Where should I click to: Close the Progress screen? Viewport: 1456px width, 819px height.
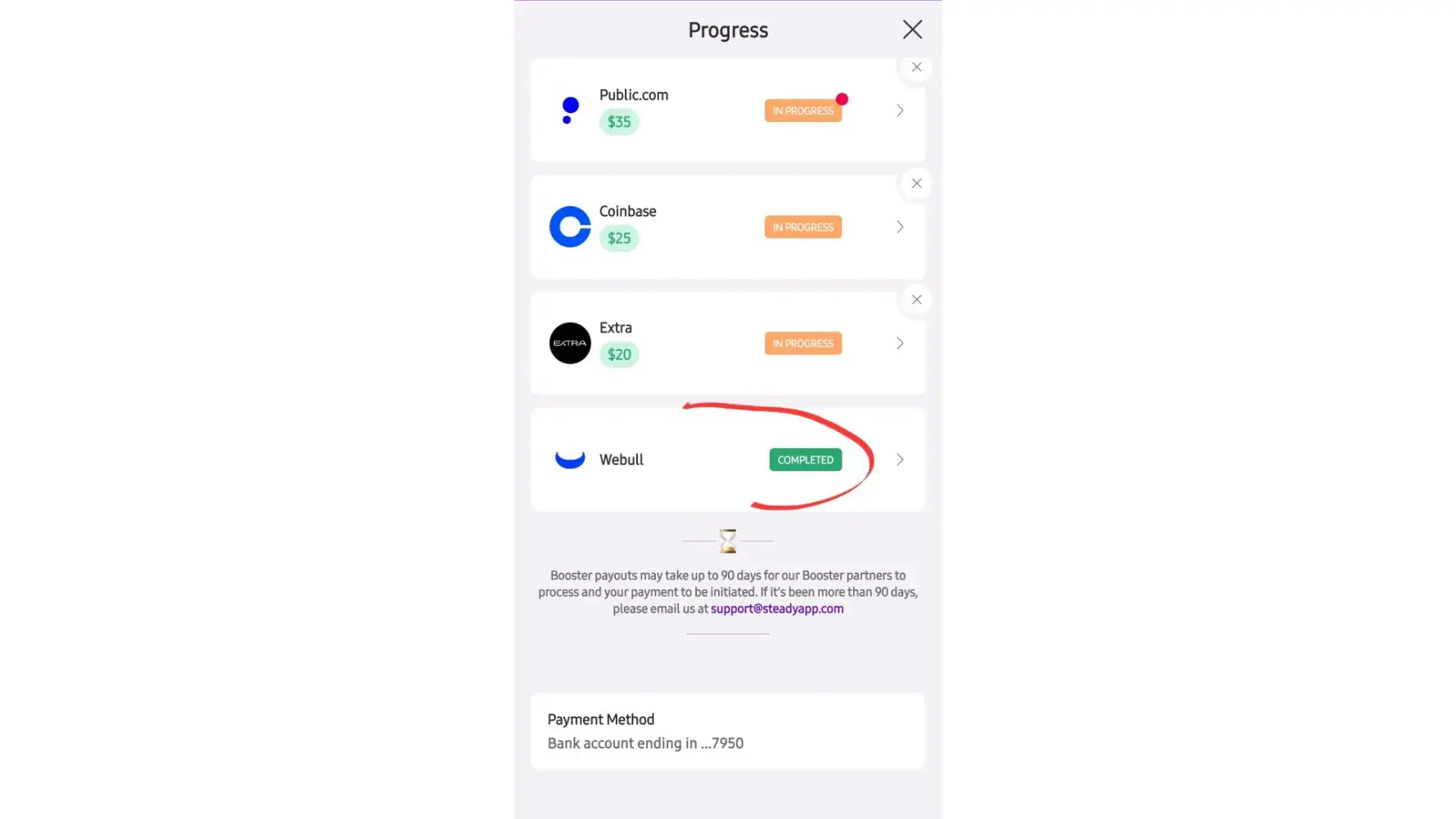tap(911, 30)
